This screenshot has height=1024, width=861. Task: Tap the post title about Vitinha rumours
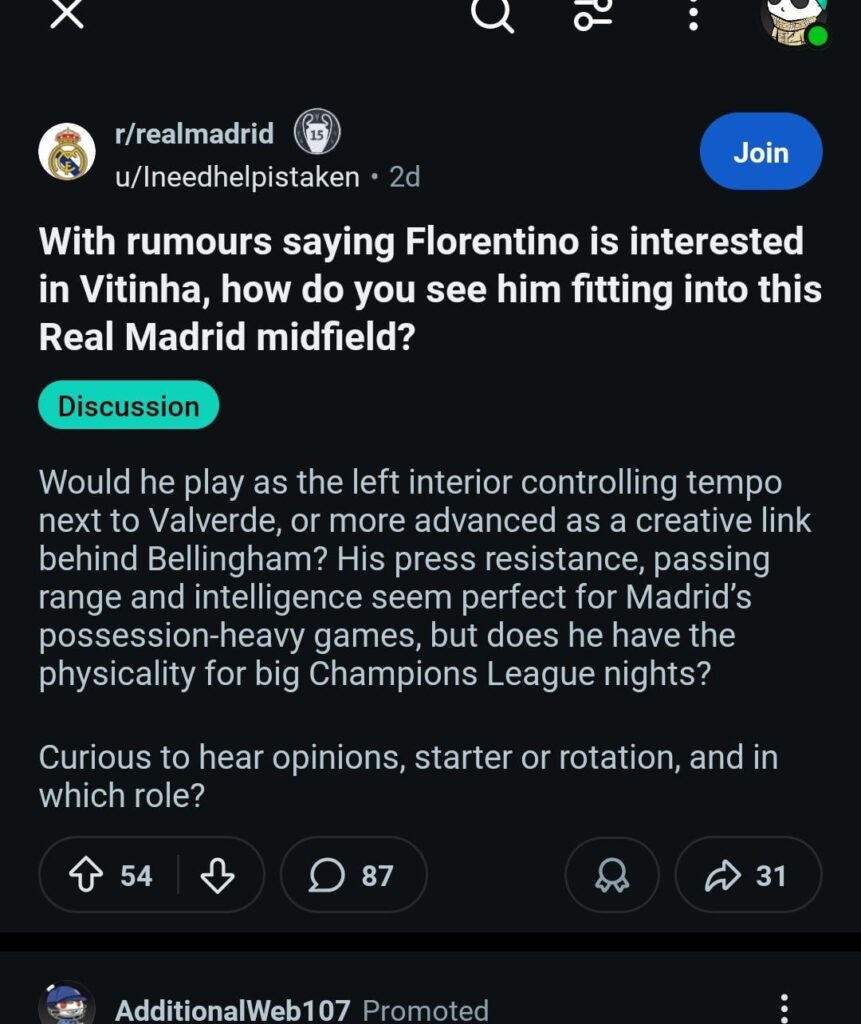tap(430, 288)
